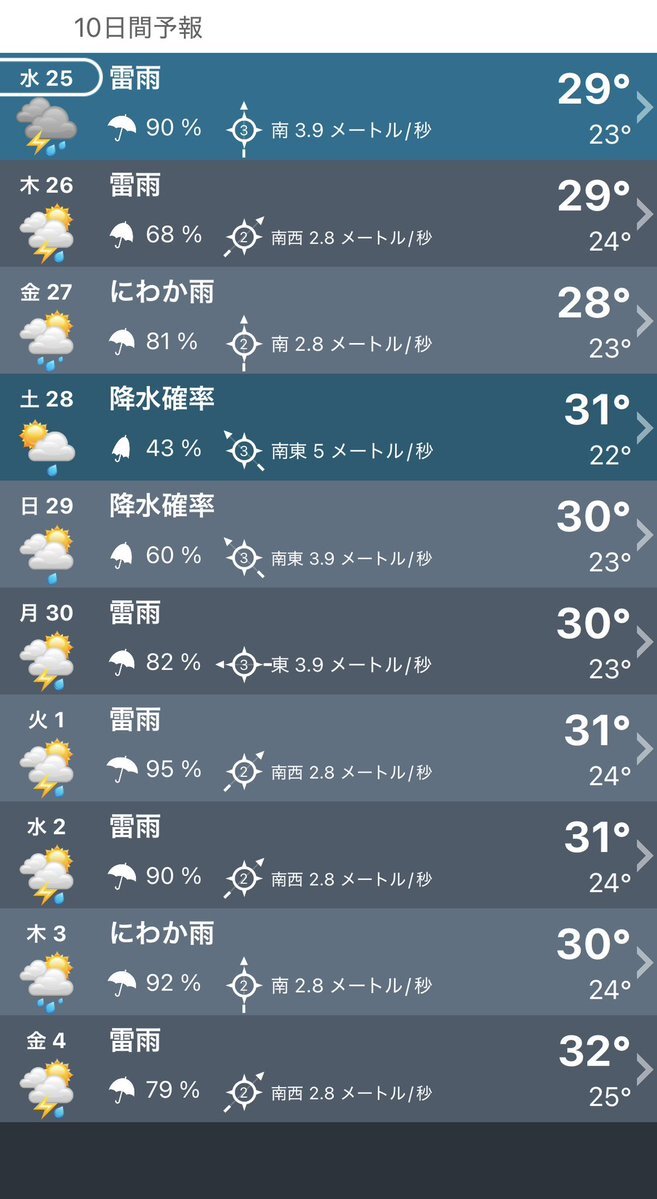Open the 水 2 forecast row
The width and height of the screenshot is (657, 1199).
pos(328,856)
